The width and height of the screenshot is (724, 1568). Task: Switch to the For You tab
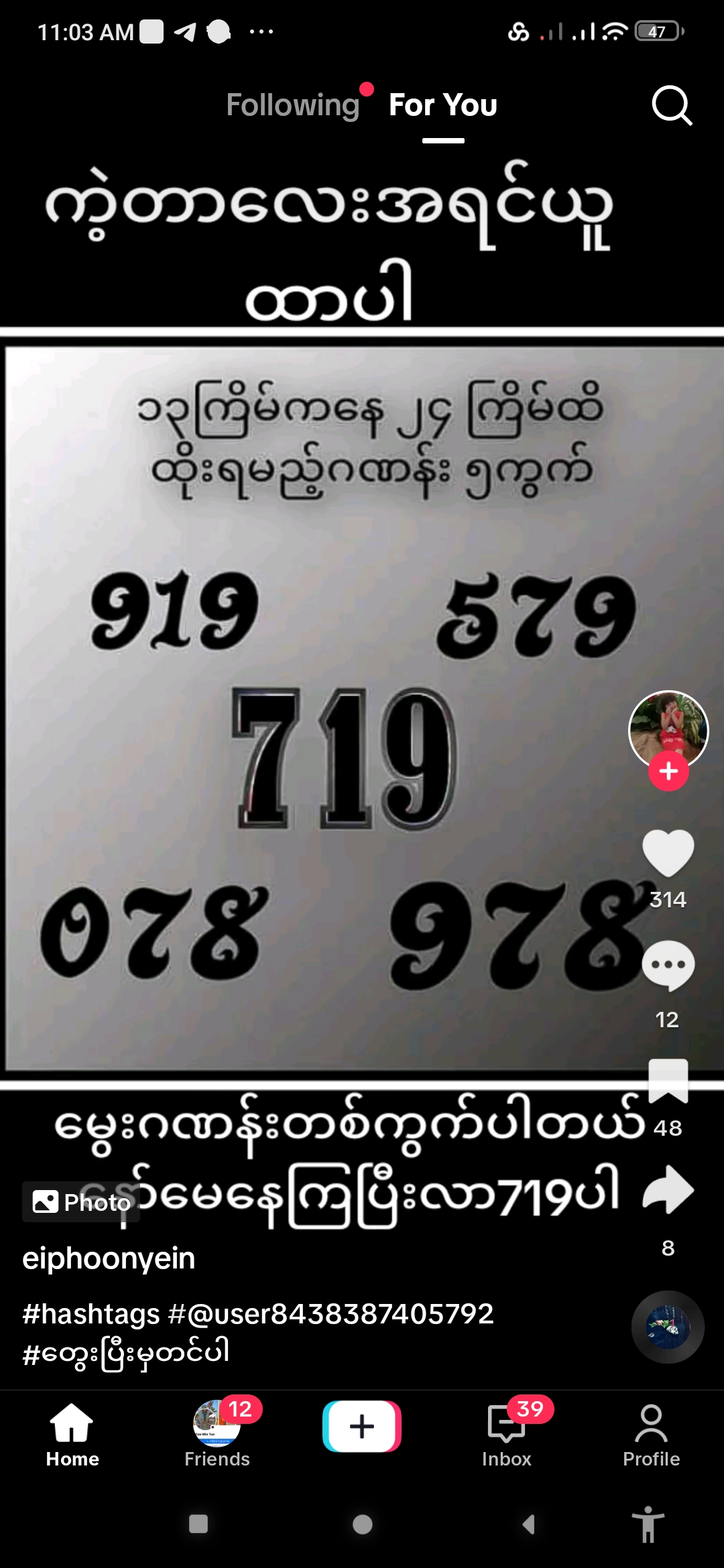pos(443,105)
